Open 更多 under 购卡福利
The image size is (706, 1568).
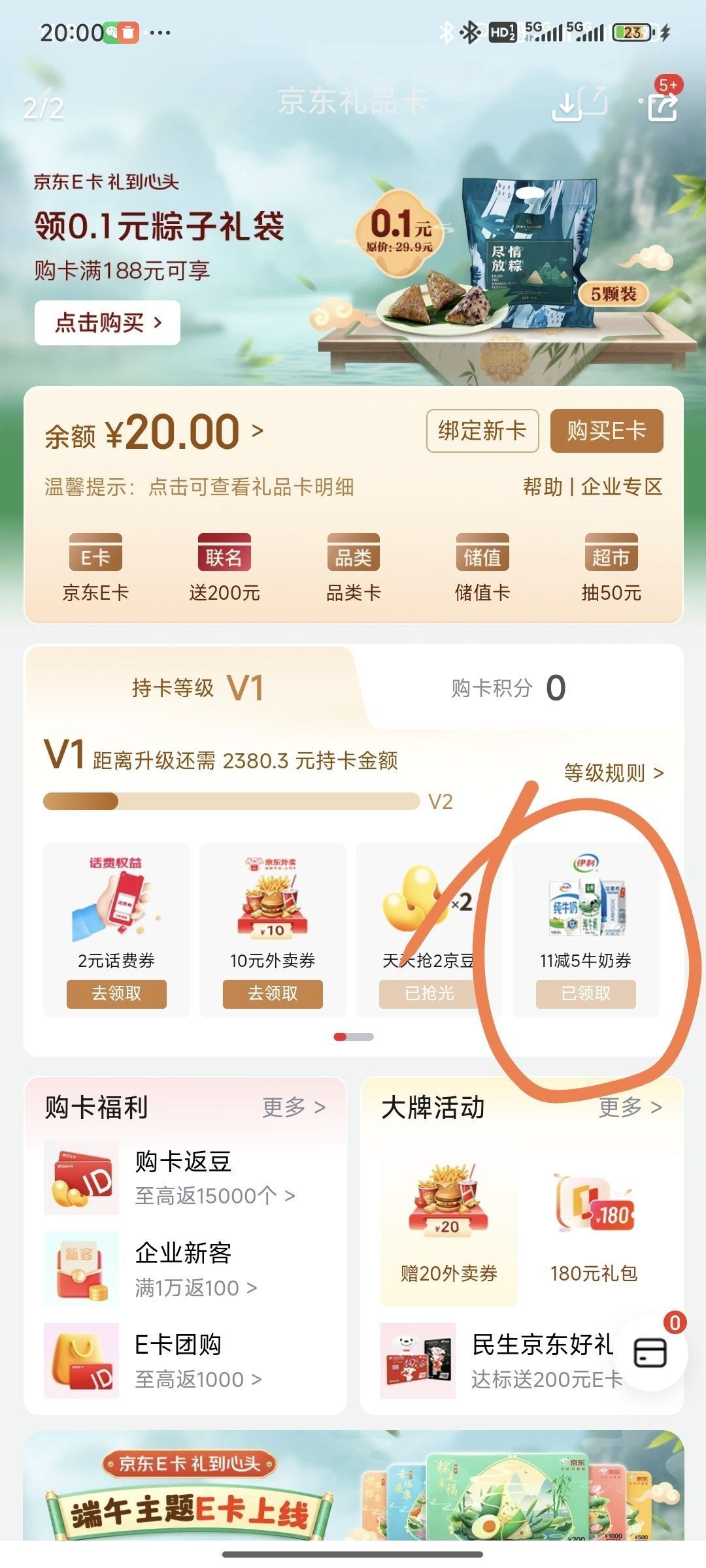294,1107
